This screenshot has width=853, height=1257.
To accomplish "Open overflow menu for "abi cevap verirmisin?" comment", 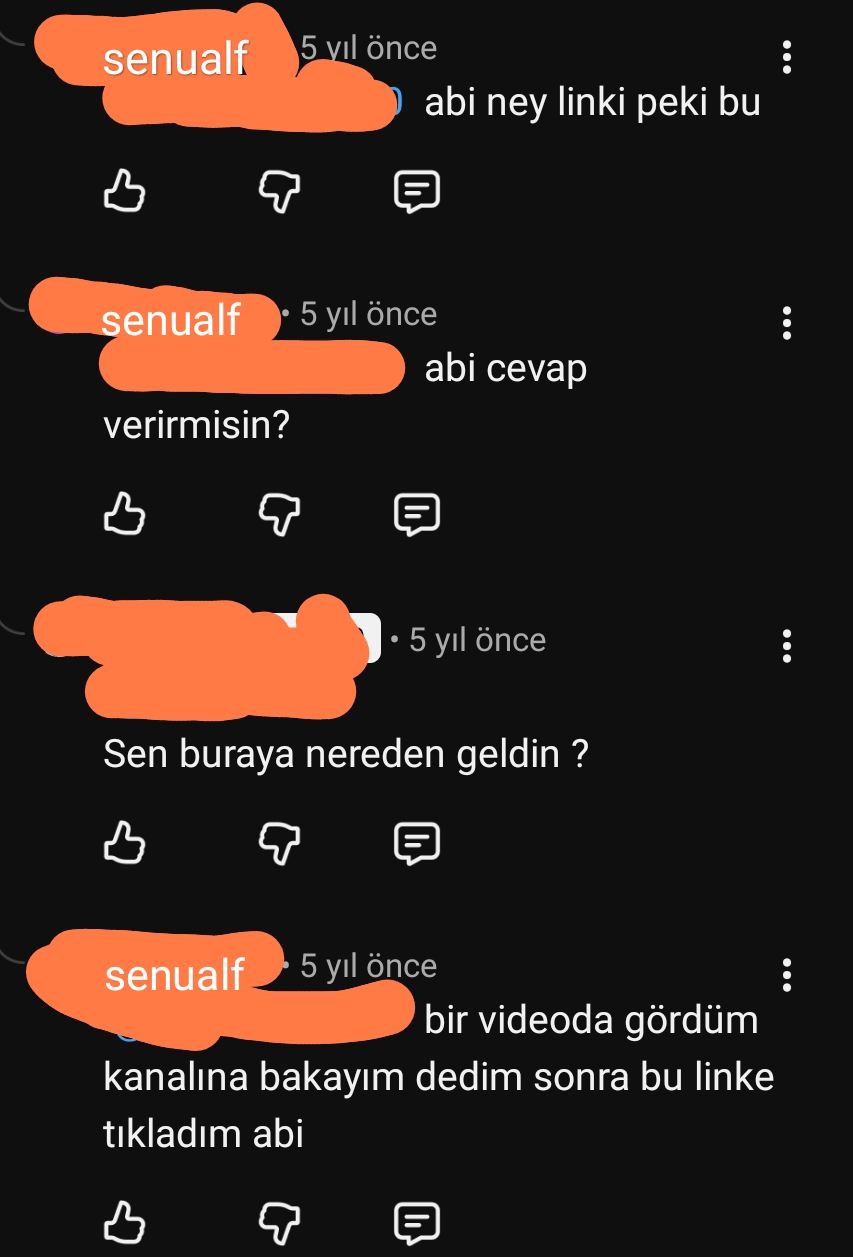I will point(787,323).
